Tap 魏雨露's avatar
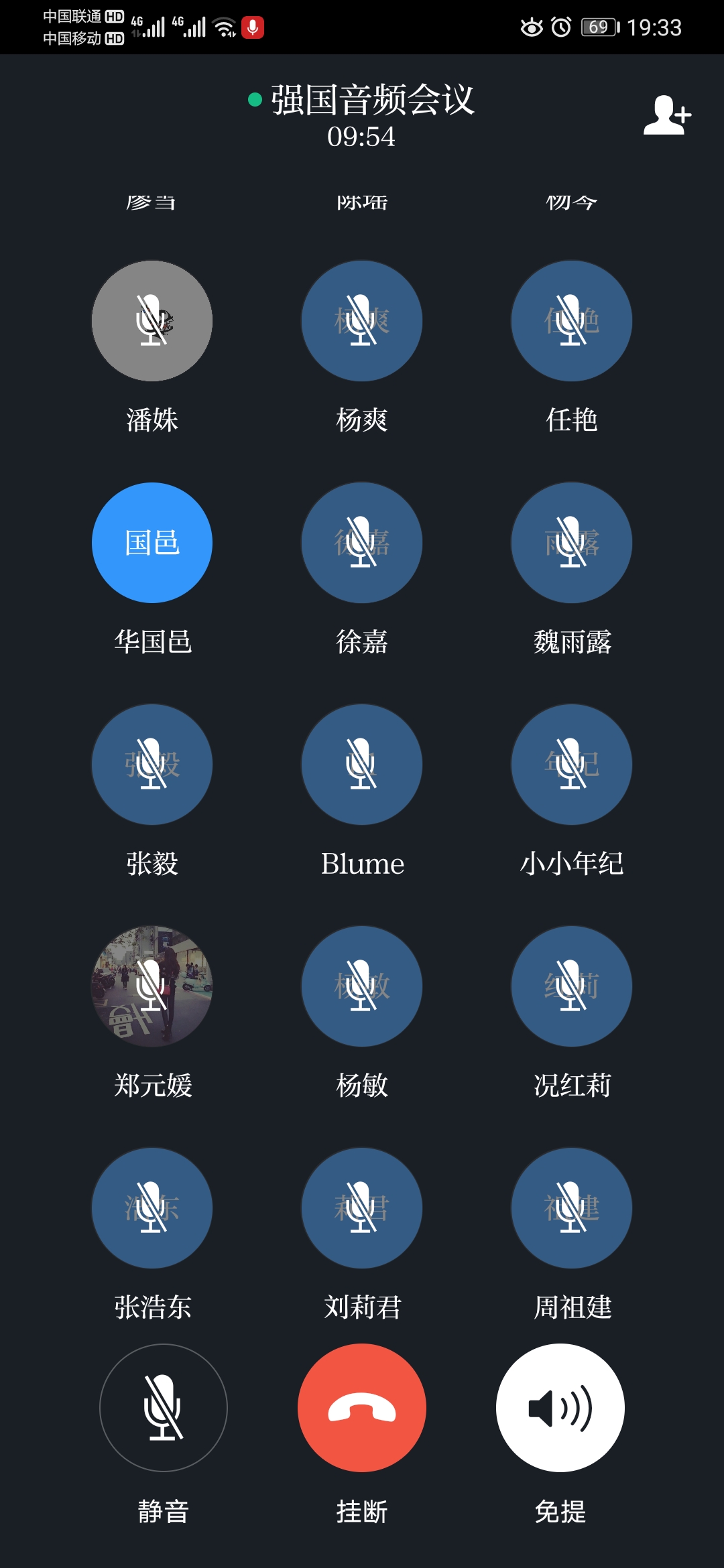The height and width of the screenshot is (1568, 724). point(572,543)
